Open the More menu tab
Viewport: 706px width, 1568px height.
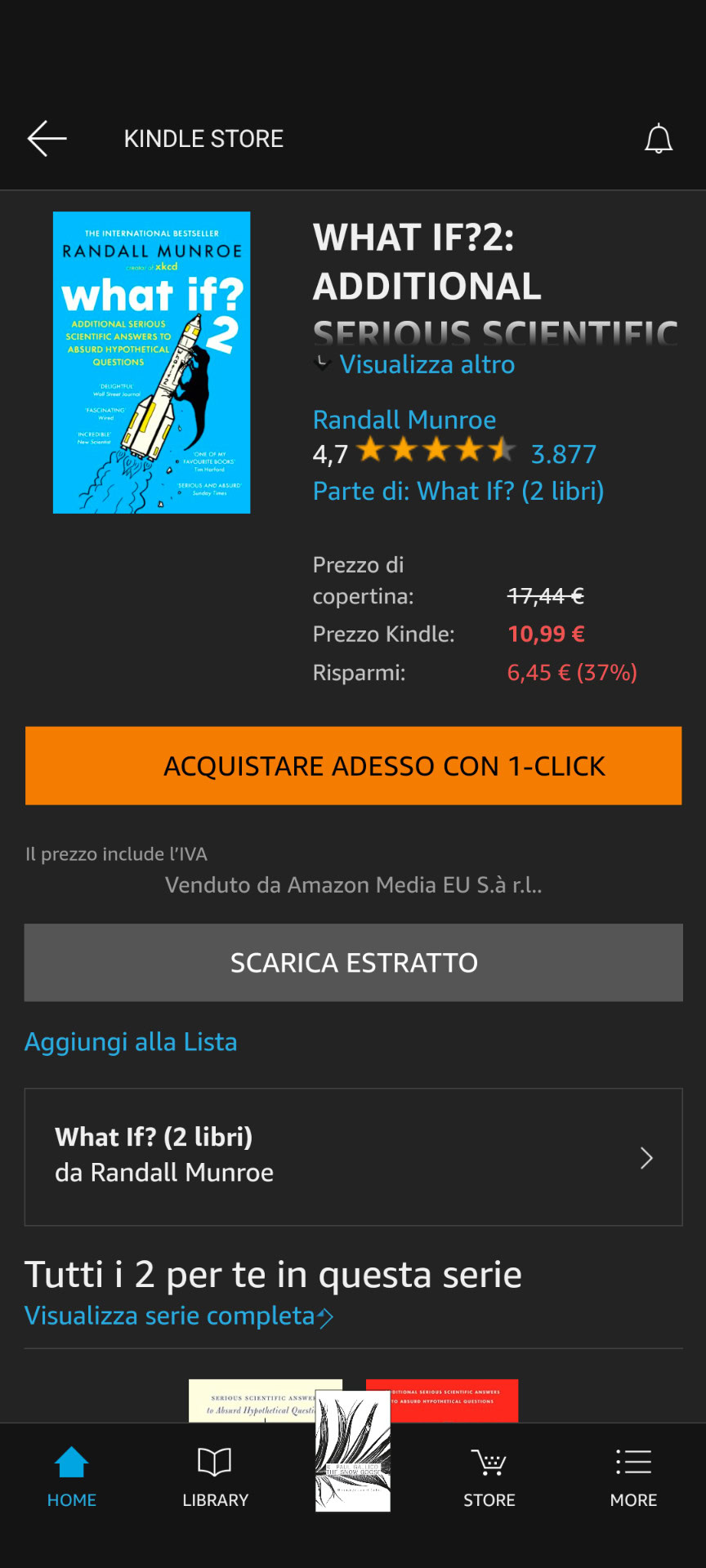pos(633,1477)
